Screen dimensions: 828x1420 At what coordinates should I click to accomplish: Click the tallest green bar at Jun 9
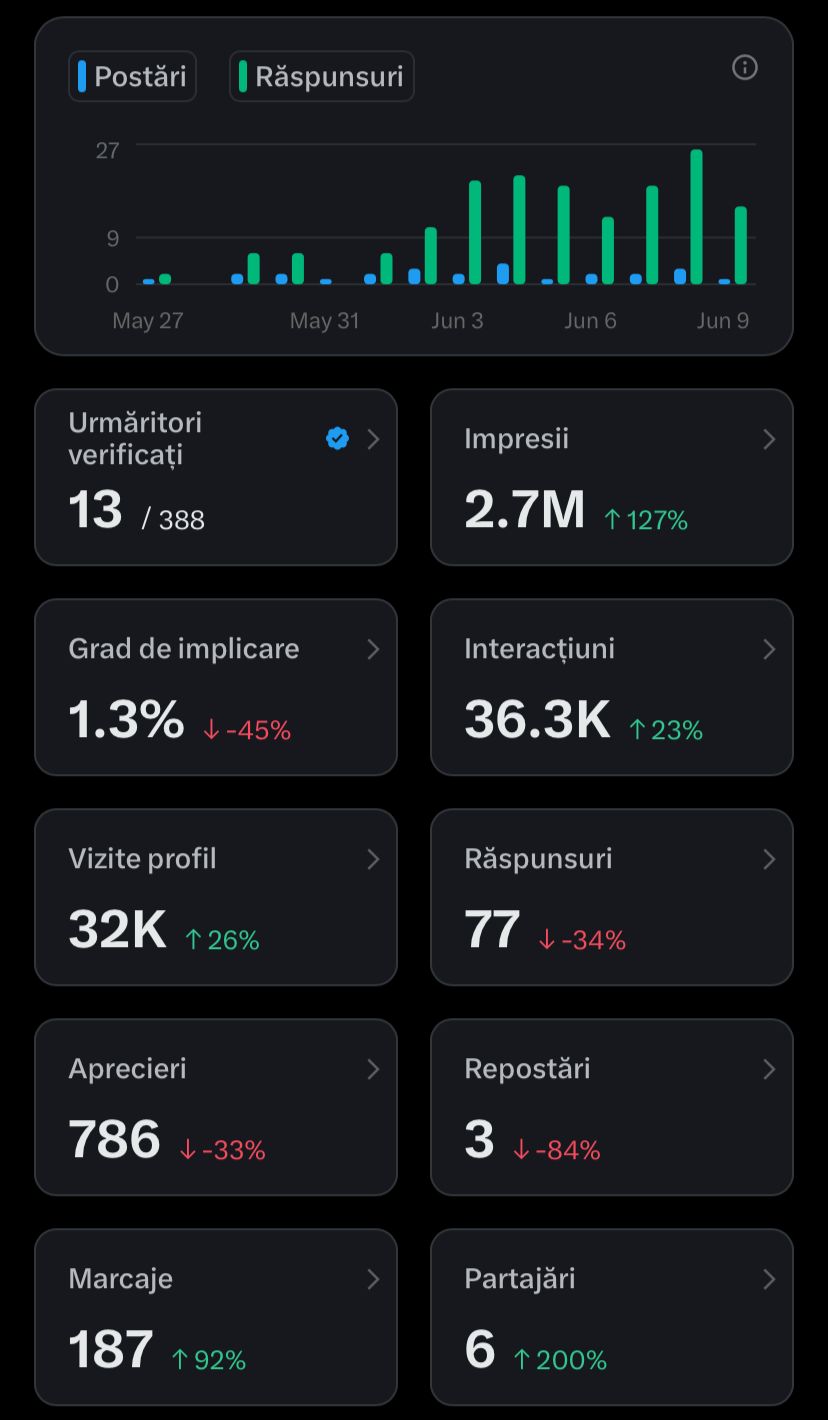[x=694, y=215]
